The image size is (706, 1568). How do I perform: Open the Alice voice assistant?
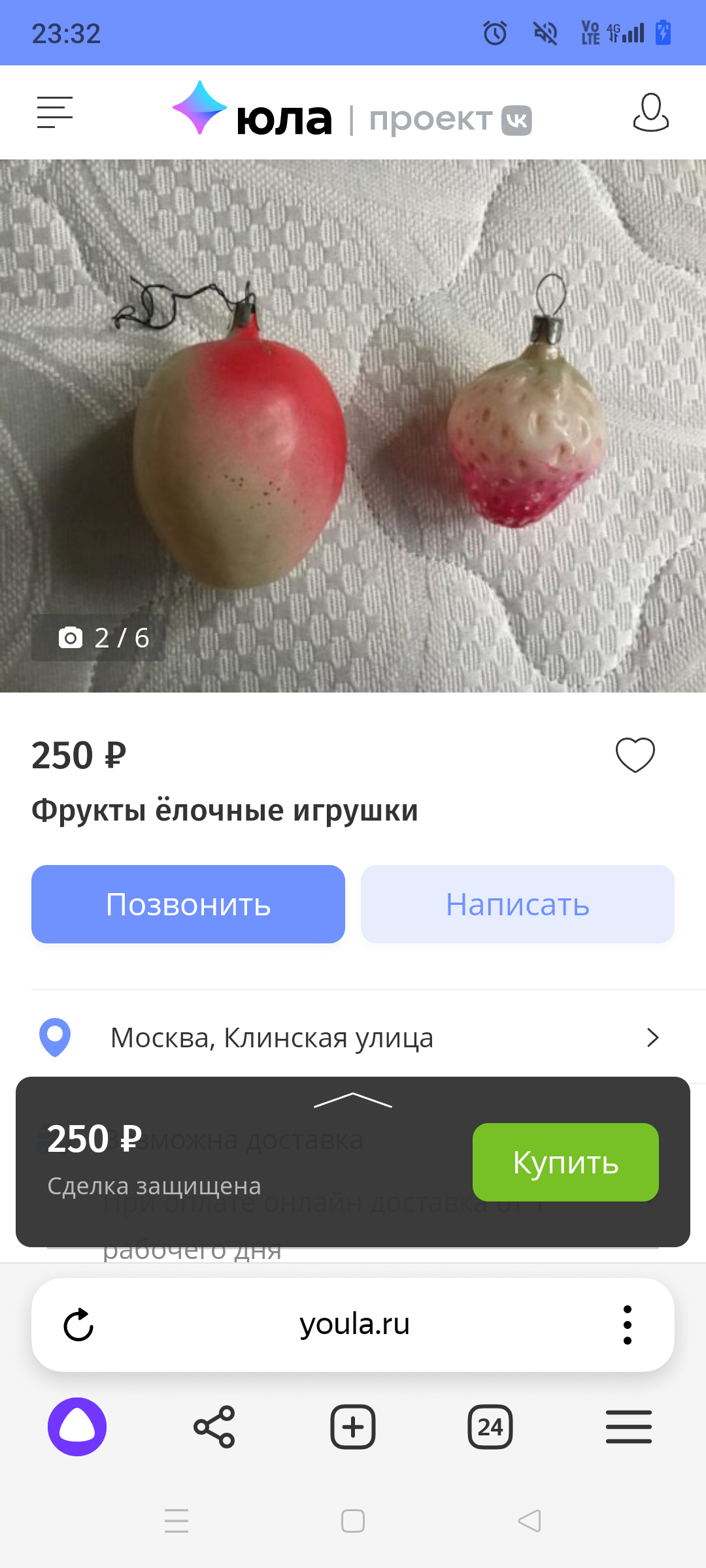77,1427
